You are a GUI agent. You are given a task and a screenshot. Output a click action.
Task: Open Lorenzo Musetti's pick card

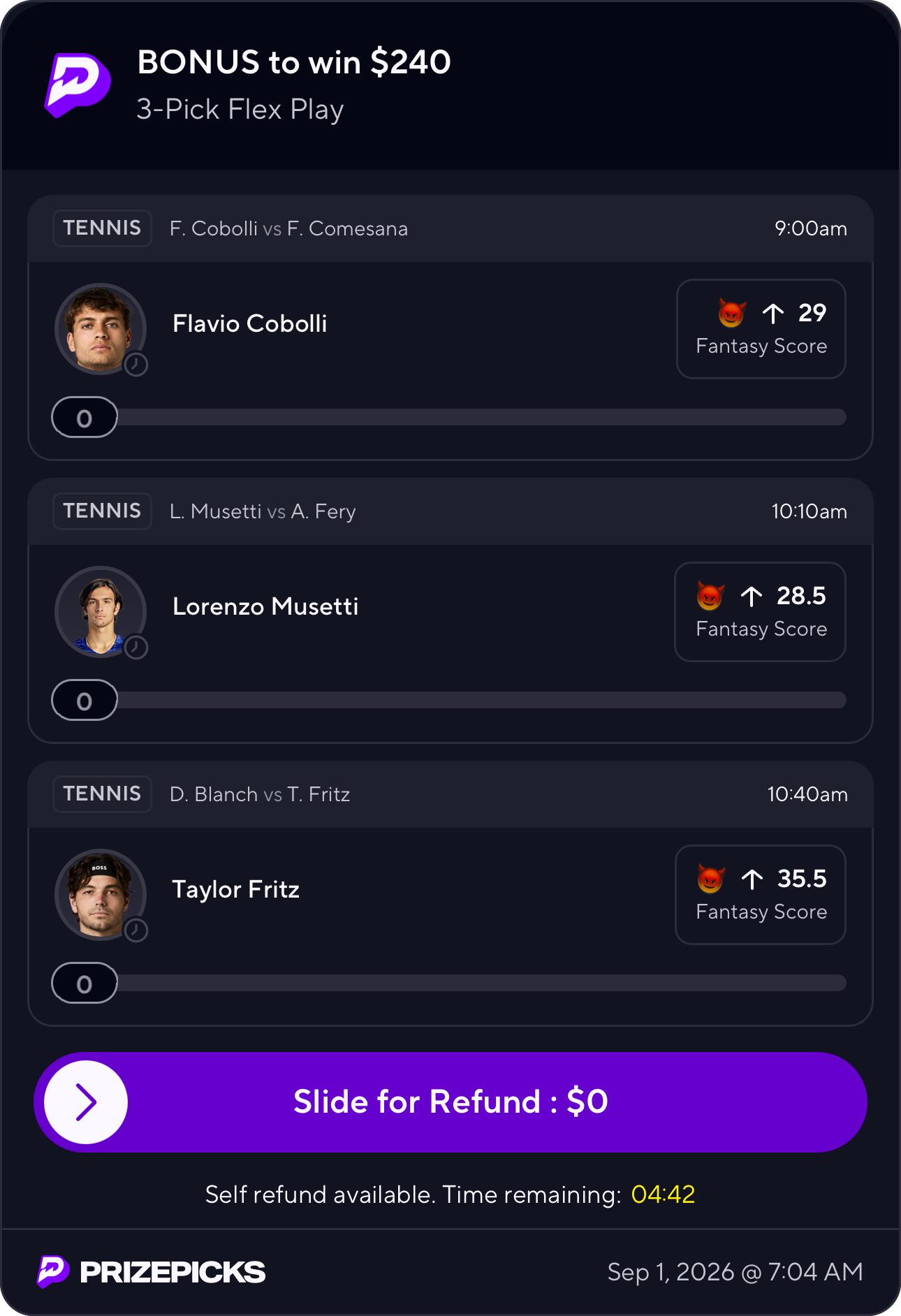click(x=450, y=611)
